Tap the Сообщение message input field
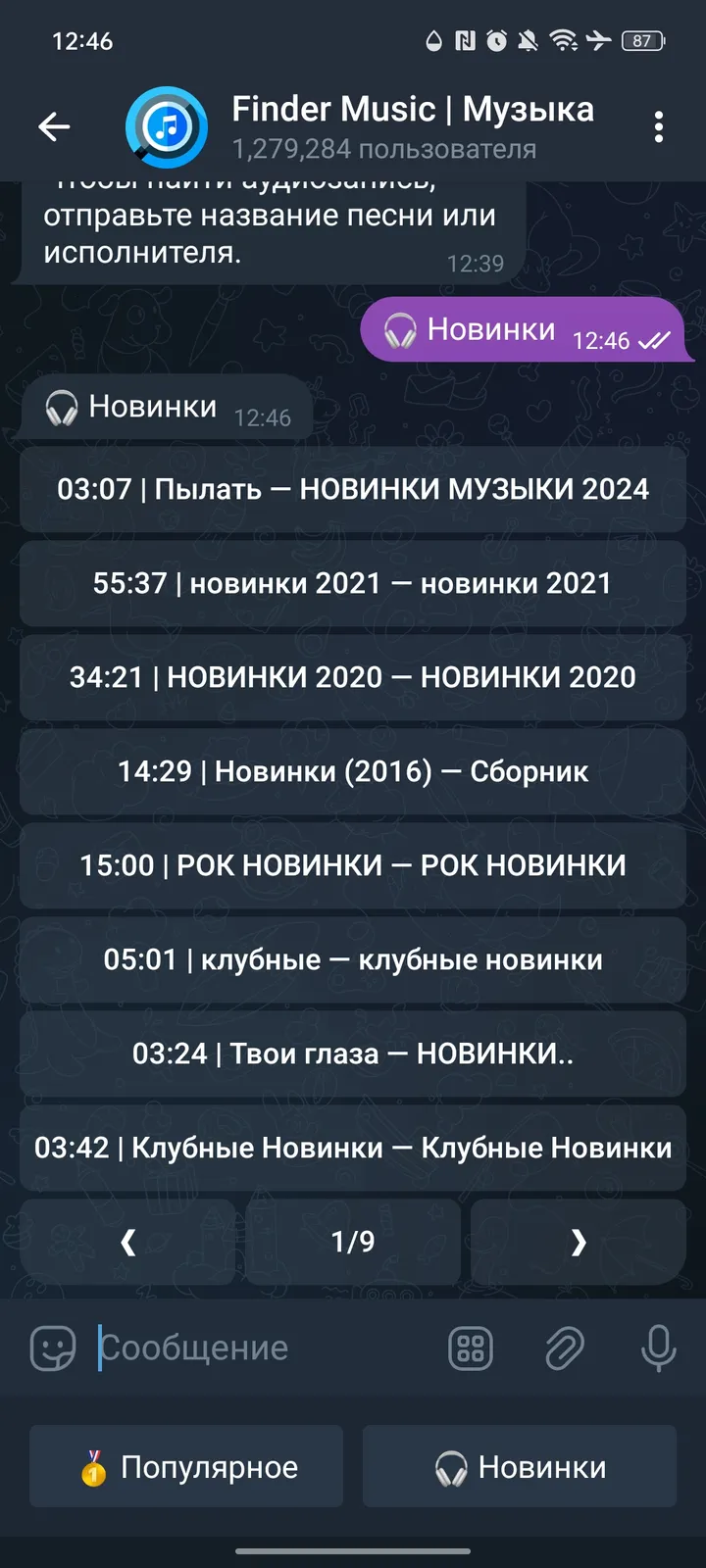Image resolution: width=706 pixels, height=1568 pixels. [x=245, y=1347]
